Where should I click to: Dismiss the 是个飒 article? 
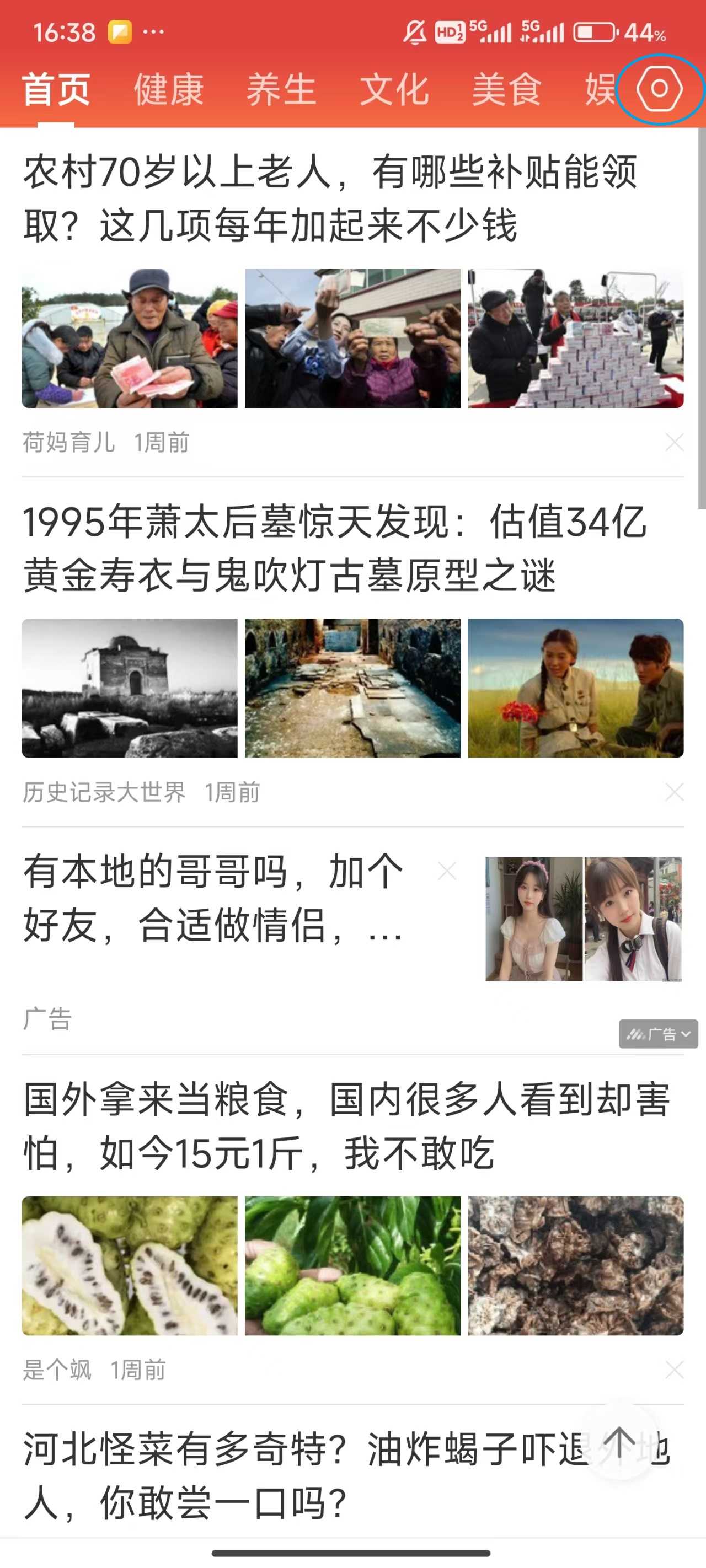pos(675,1370)
